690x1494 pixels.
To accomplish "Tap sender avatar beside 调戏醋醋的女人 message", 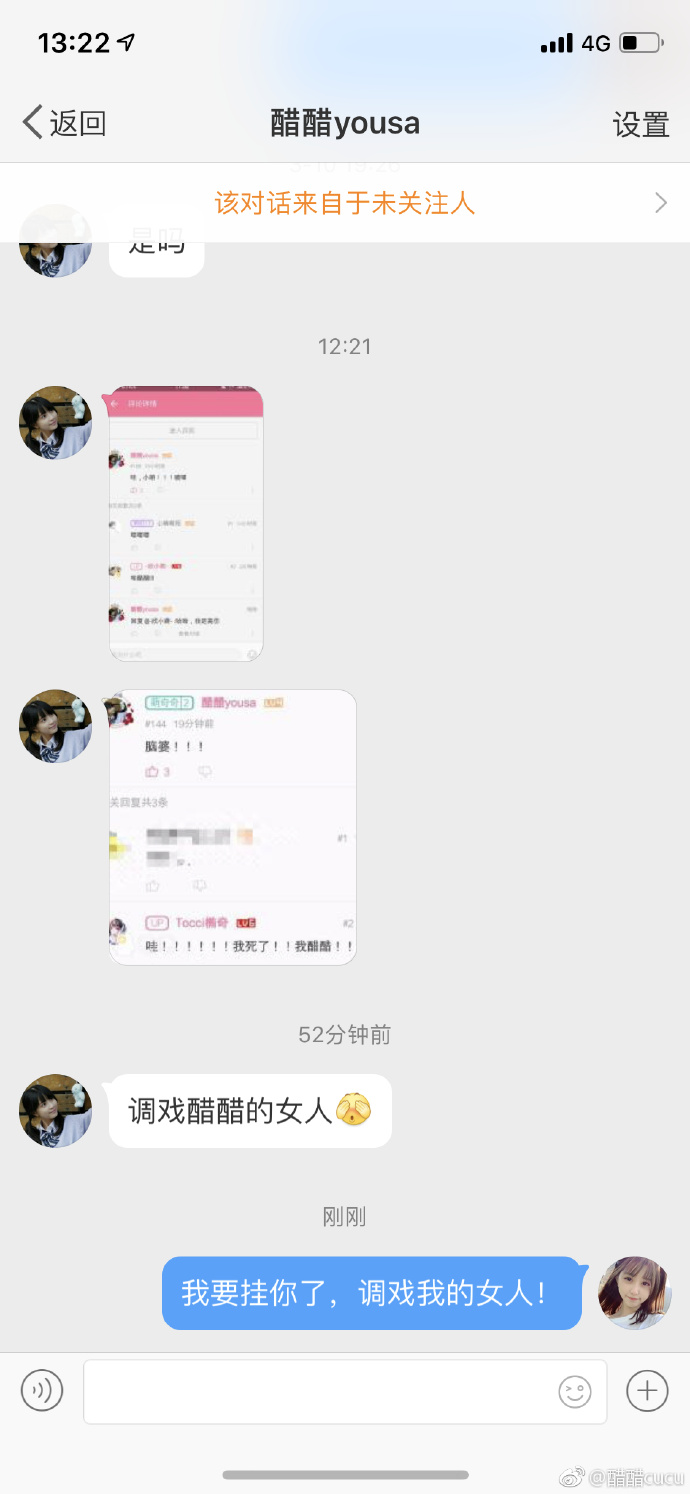I will [x=55, y=1111].
